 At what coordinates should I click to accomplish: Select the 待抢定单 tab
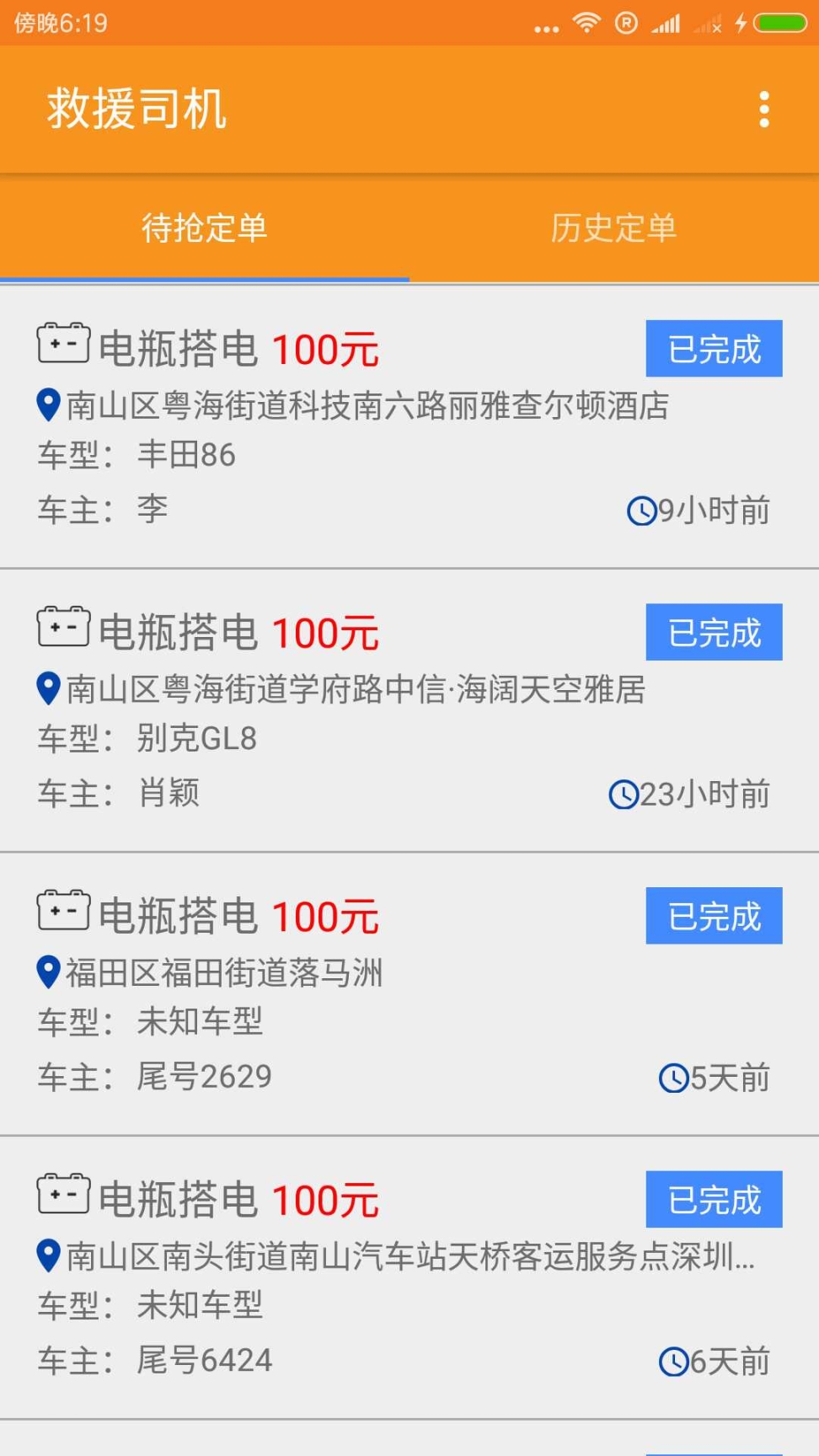[x=205, y=227]
